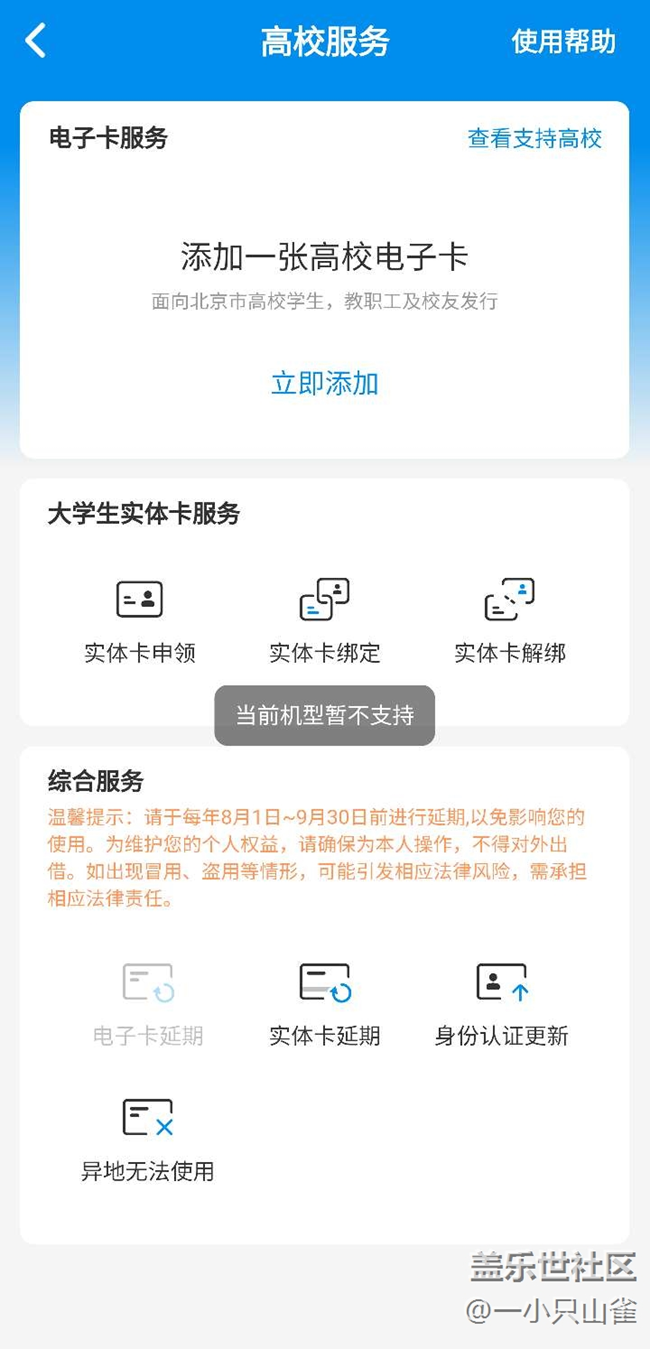The height and width of the screenshot is (1349, 650).
Task: Open 异地无法使用 help item
Action: click(x=147, y=1139)
